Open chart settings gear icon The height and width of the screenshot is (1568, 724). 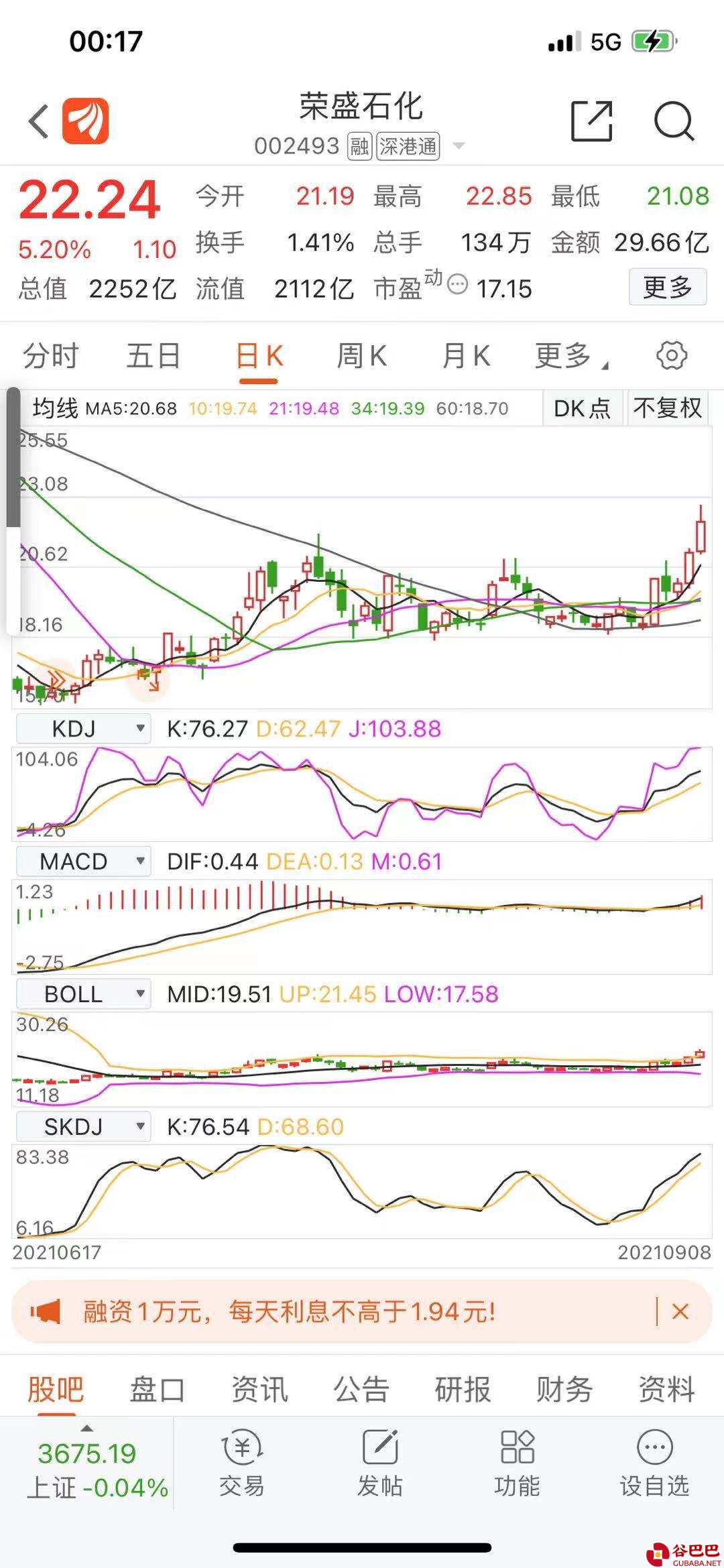(x=671, y=356)
